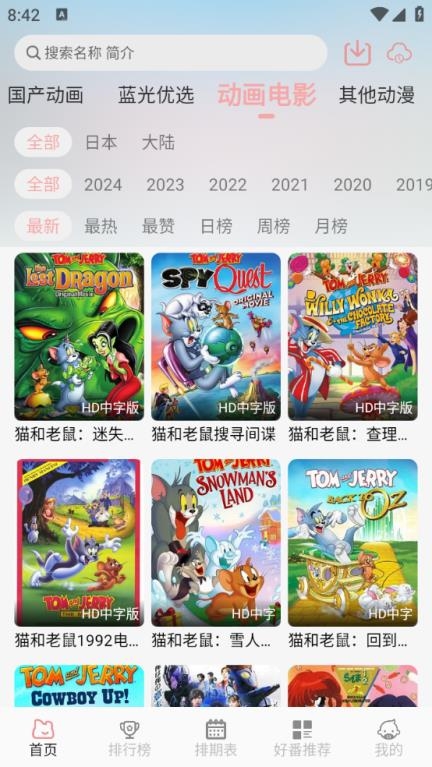Sort by 周榜
Screen dimensions: 432x767
pos(273,226)
